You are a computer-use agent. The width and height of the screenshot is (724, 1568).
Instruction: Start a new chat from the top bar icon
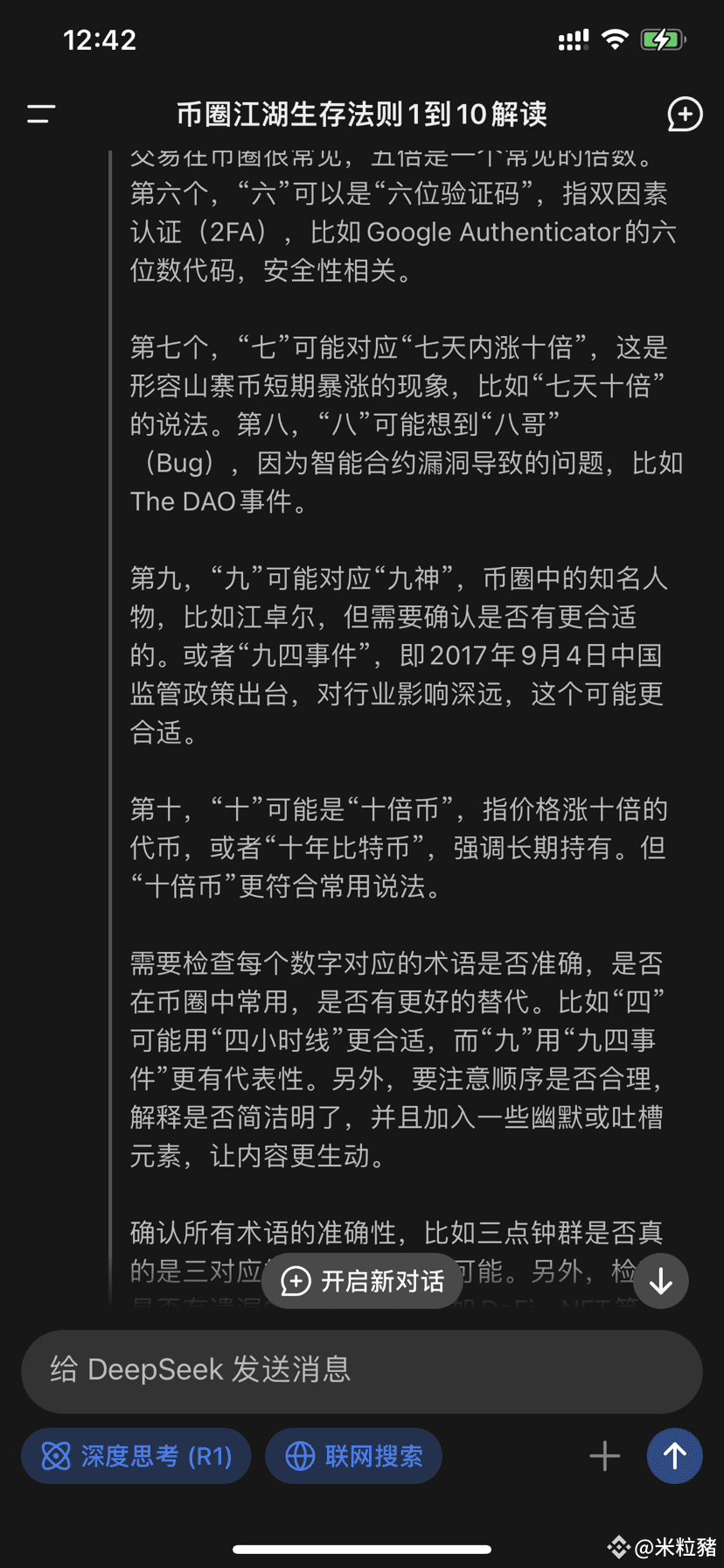685,114
